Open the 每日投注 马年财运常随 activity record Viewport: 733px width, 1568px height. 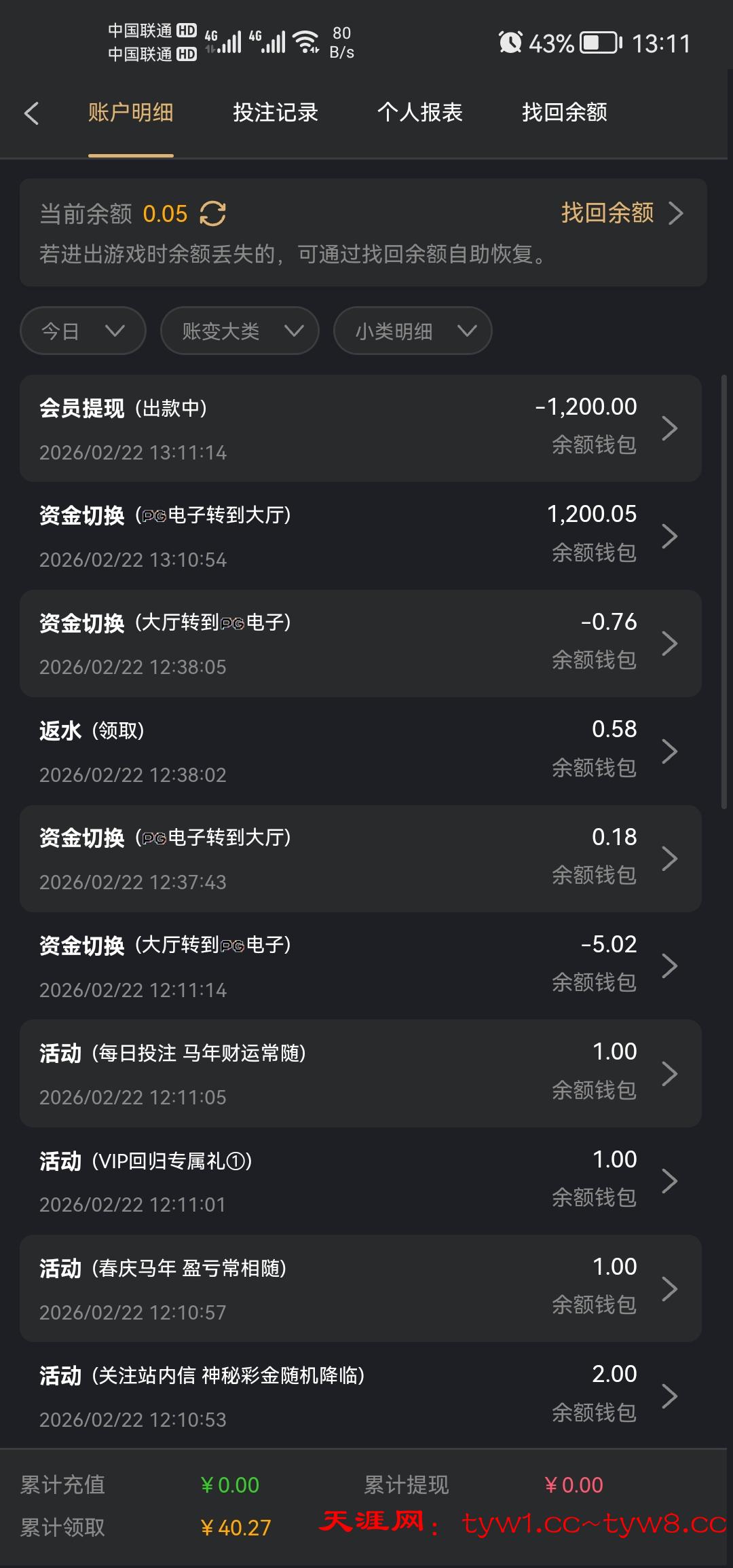click(x=360, y=1074)
